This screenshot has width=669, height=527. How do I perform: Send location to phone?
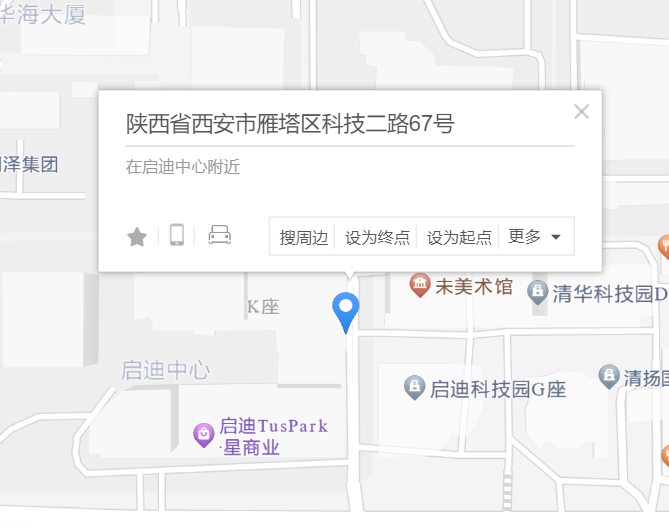(177, 236)
